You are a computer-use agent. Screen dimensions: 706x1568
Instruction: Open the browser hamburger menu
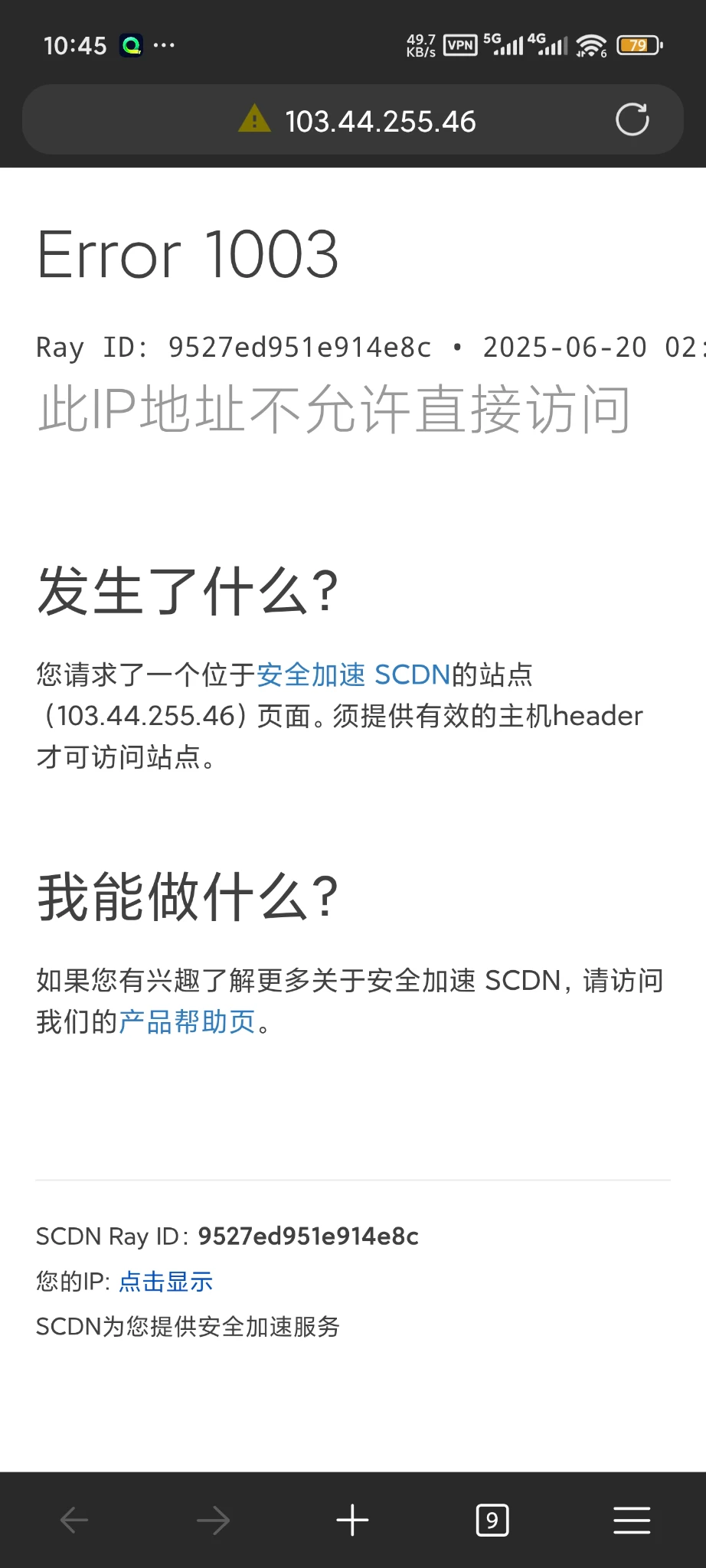[x=632, y=1521]
